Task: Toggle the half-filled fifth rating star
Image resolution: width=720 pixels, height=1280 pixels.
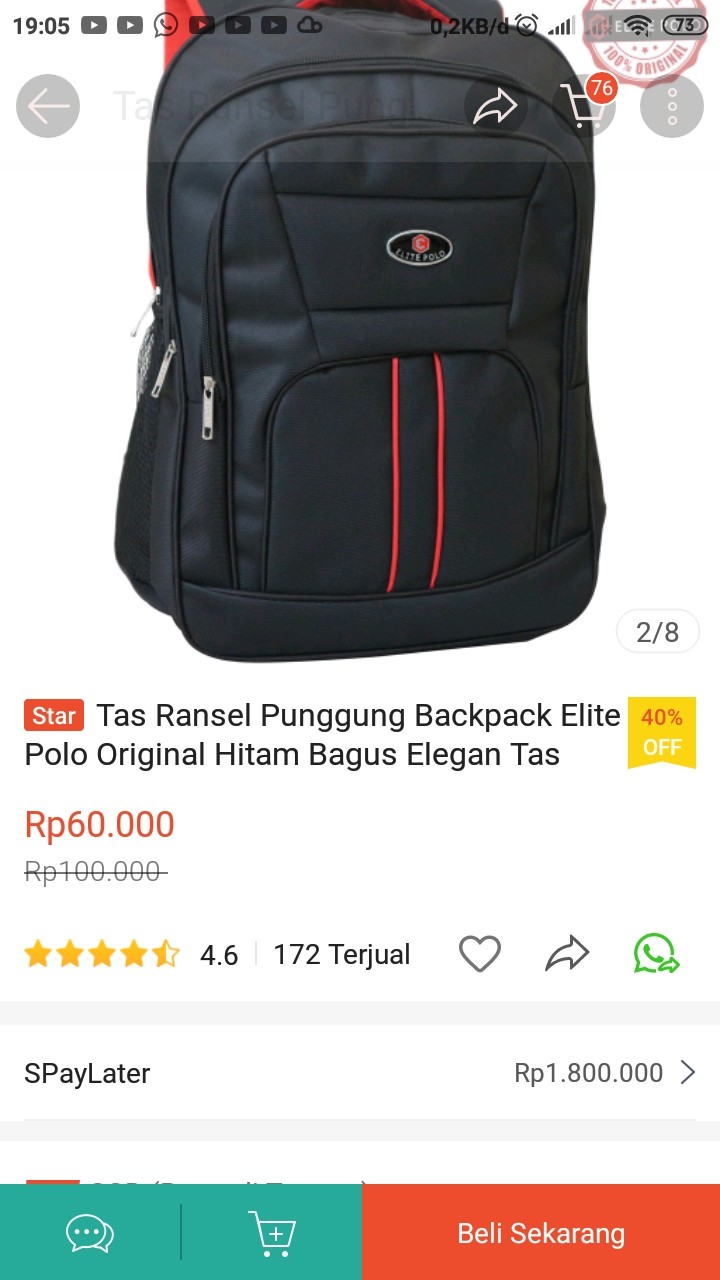Action: coord(166,954)
